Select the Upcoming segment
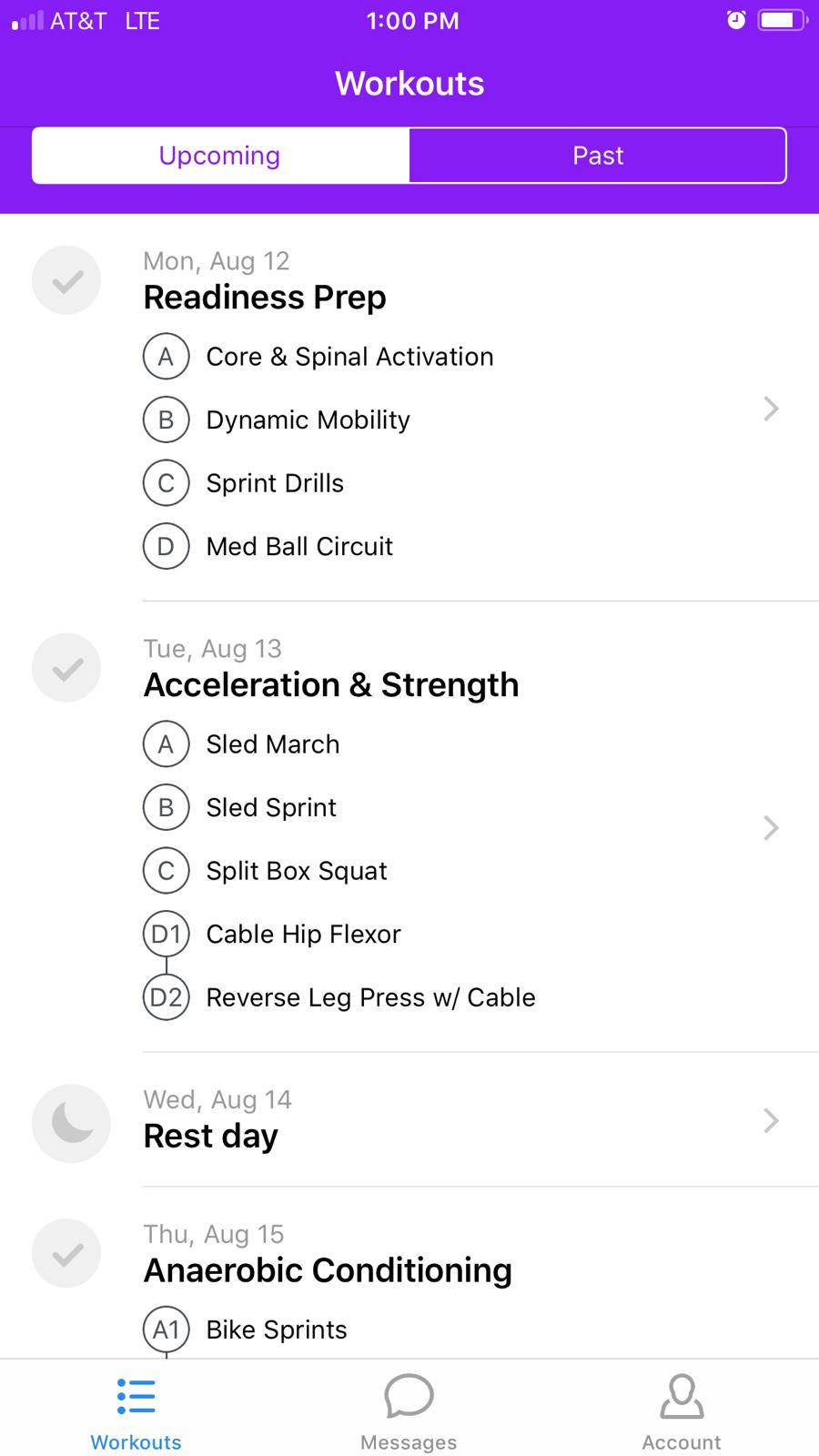819x1456 pixels. [220, 156]
